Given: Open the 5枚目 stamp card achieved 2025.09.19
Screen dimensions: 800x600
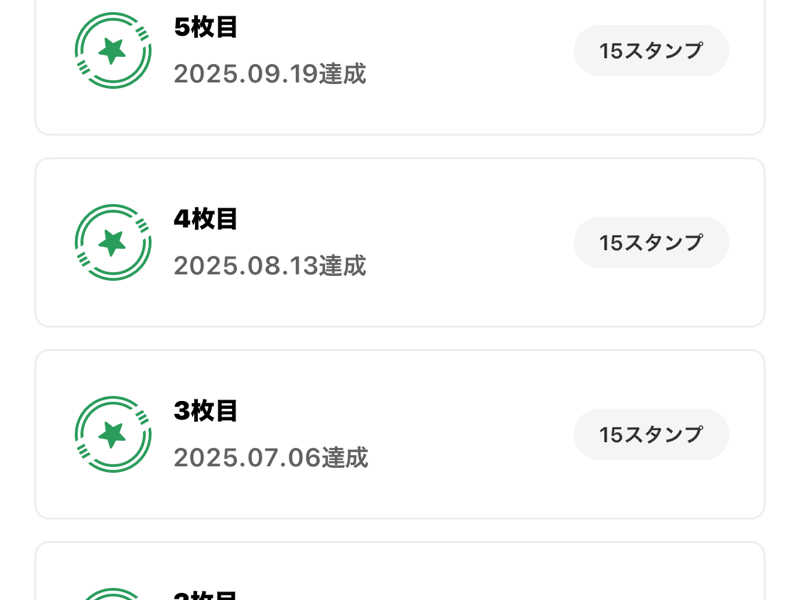Looking at the screenshot, I should [x=400, y=52].
